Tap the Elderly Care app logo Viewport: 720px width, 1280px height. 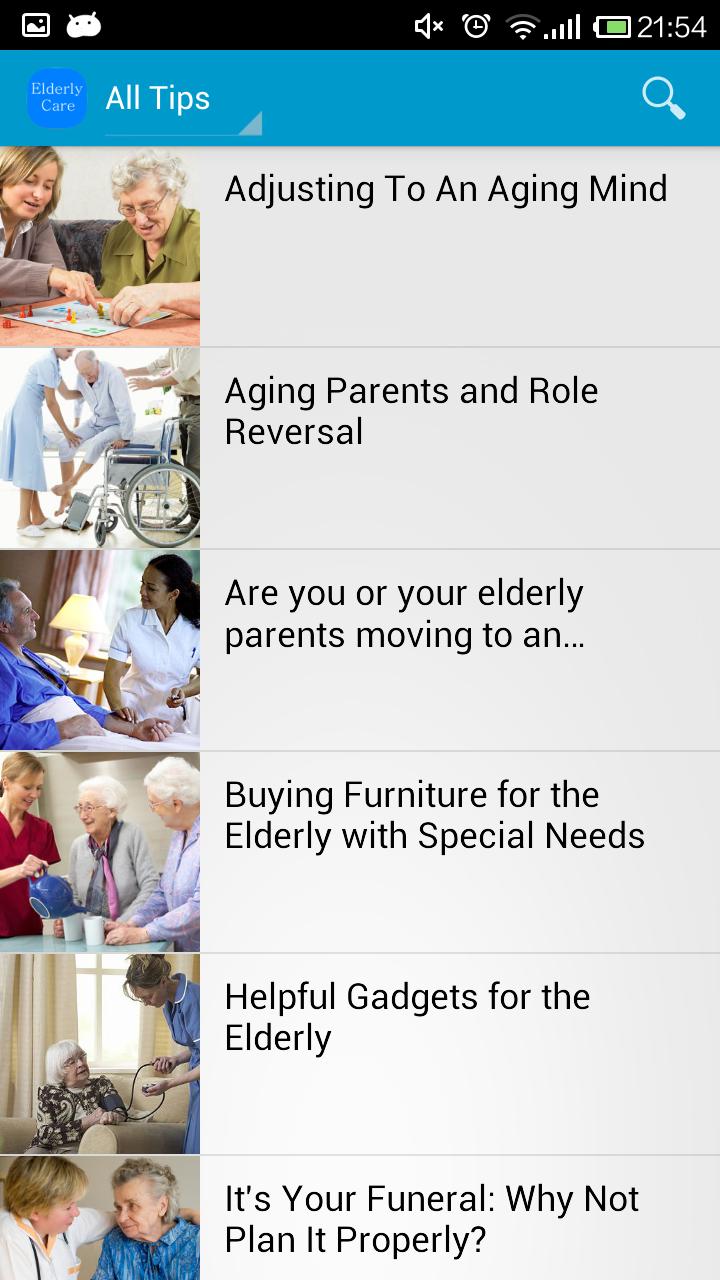pos(55,97)
